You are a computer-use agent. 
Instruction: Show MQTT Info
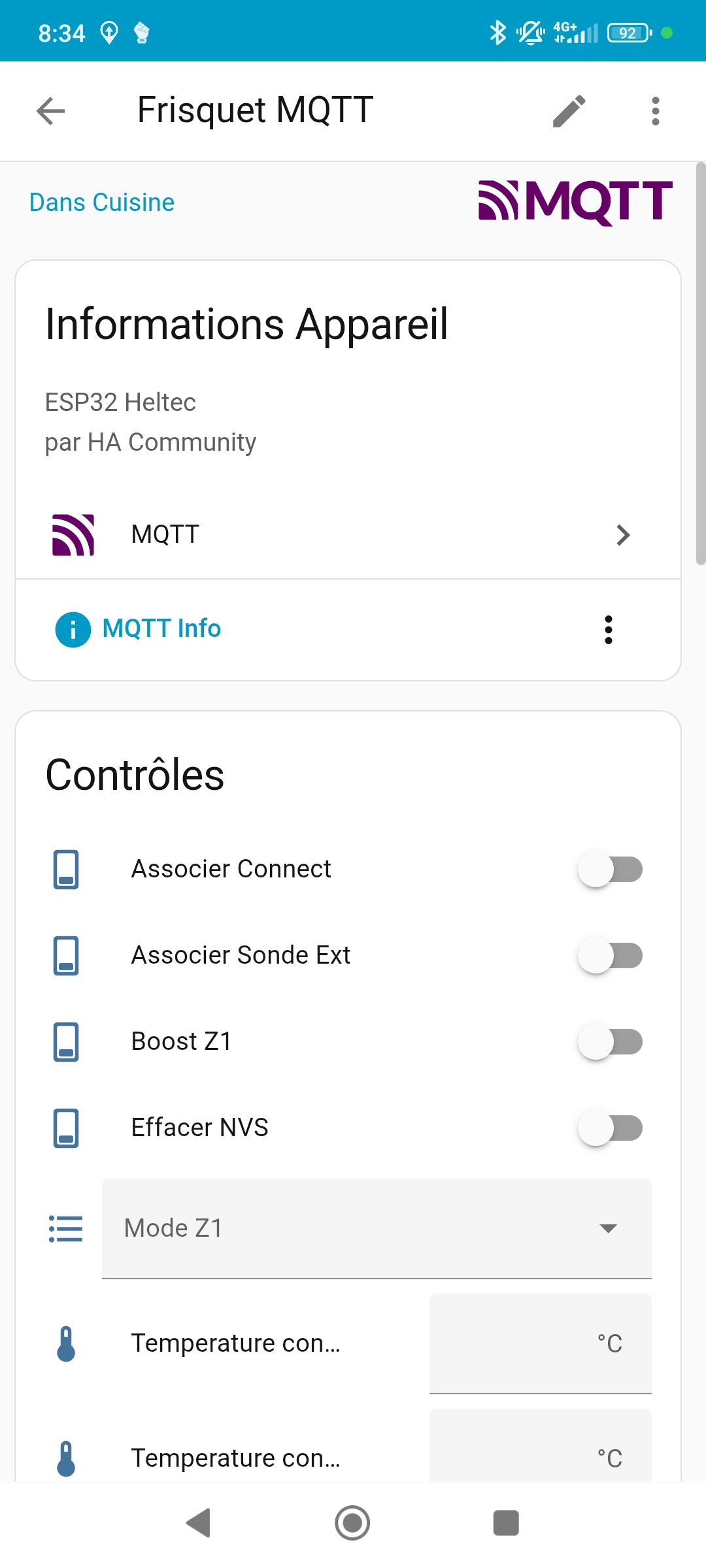pos(161,629)
